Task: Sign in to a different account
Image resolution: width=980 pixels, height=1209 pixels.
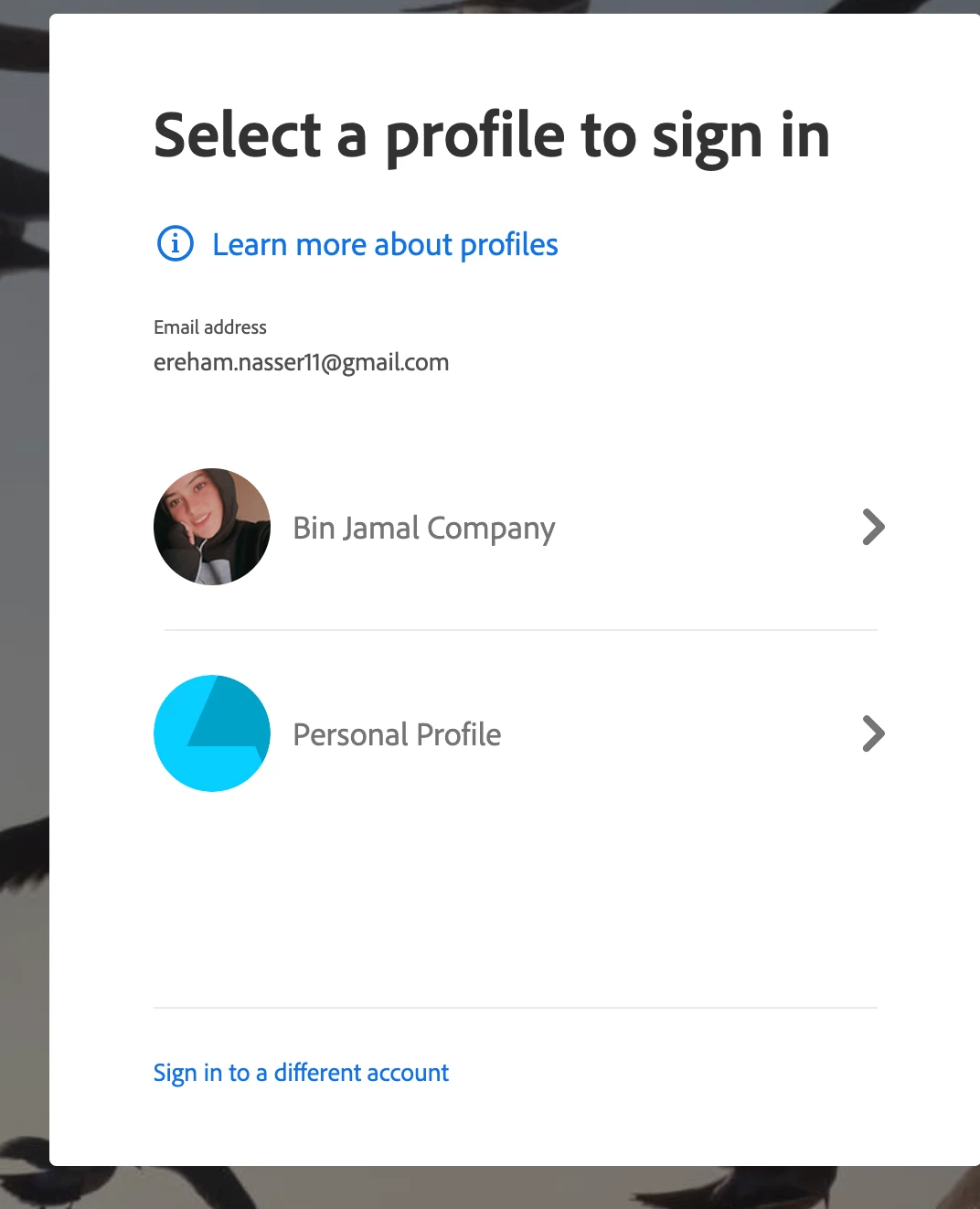Action: [x=301, y=1073]
